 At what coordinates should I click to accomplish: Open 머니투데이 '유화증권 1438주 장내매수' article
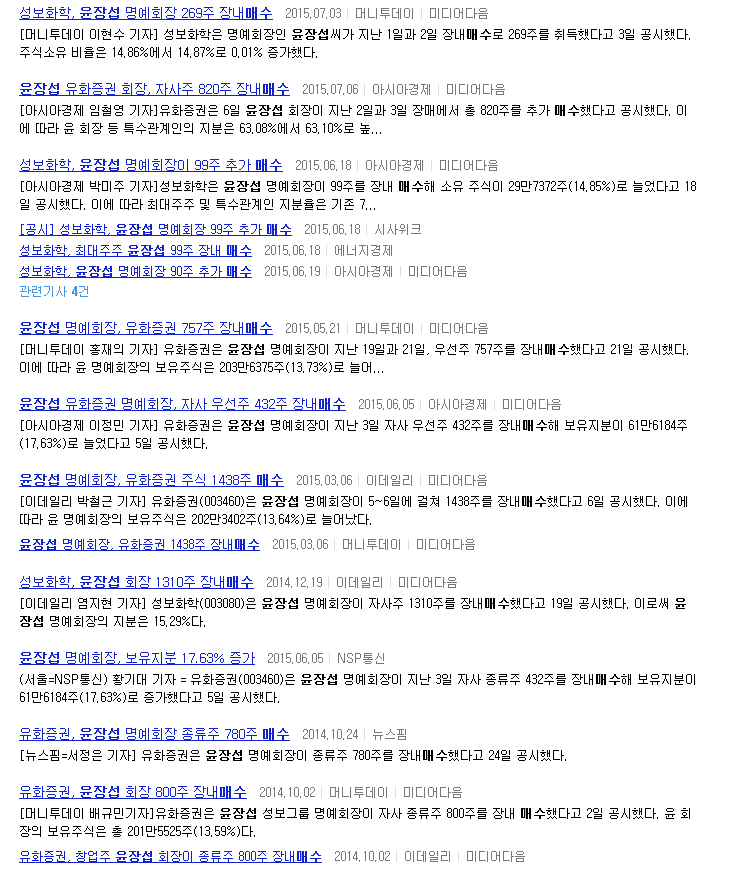139,544
